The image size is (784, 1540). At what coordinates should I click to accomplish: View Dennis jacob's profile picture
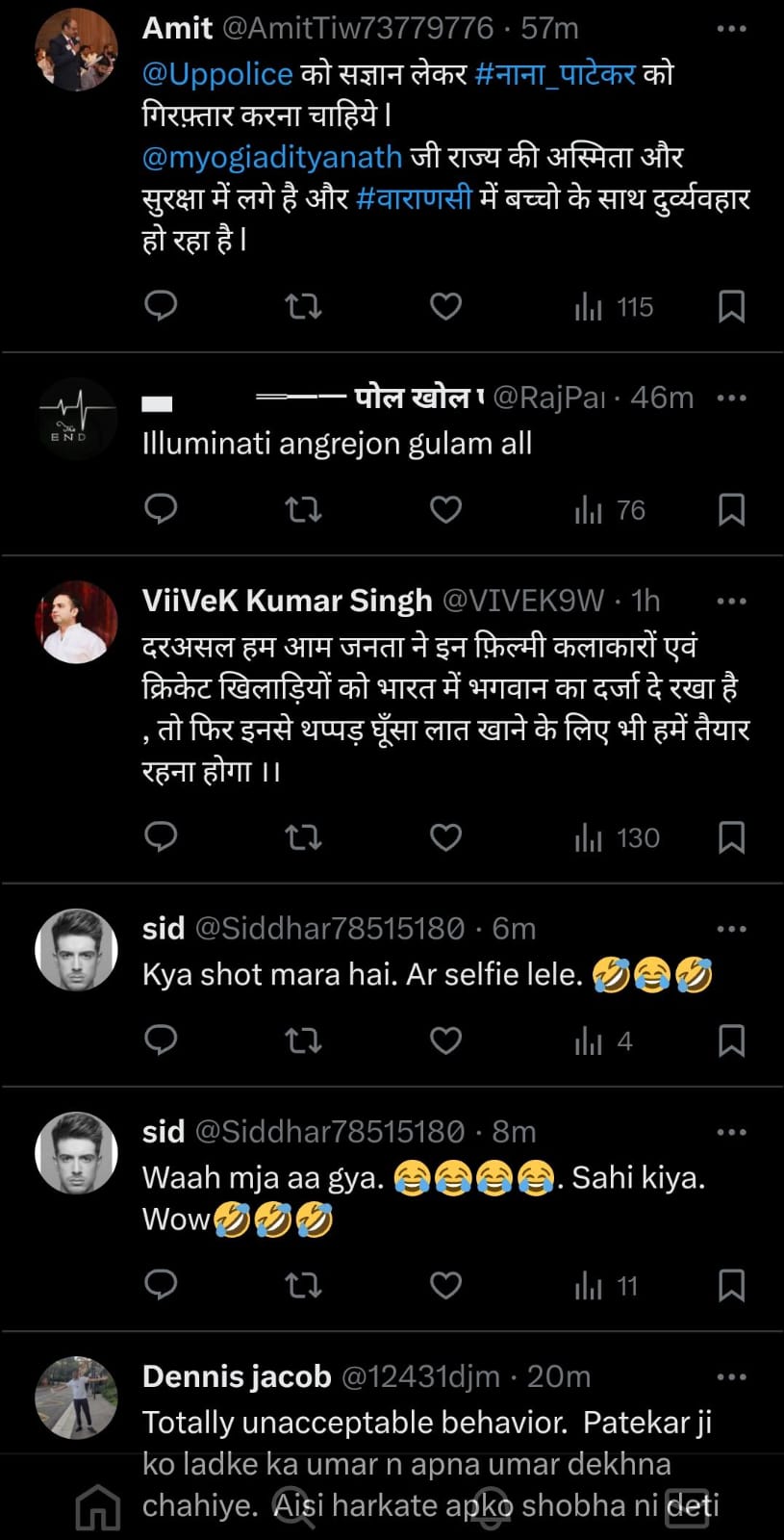(76, 1399)
